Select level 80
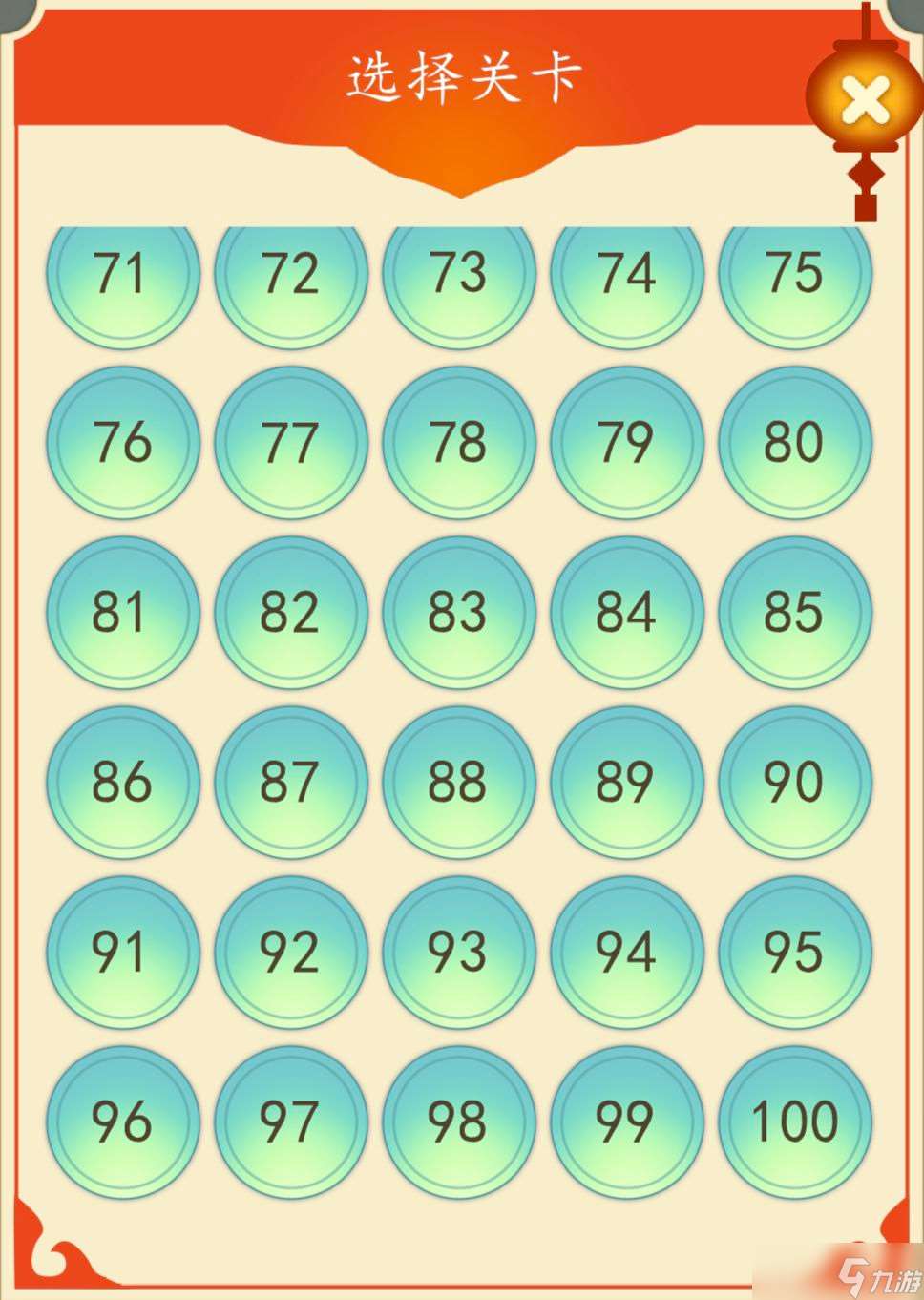Screen dimensions: 924x1300 click(795, 443)
